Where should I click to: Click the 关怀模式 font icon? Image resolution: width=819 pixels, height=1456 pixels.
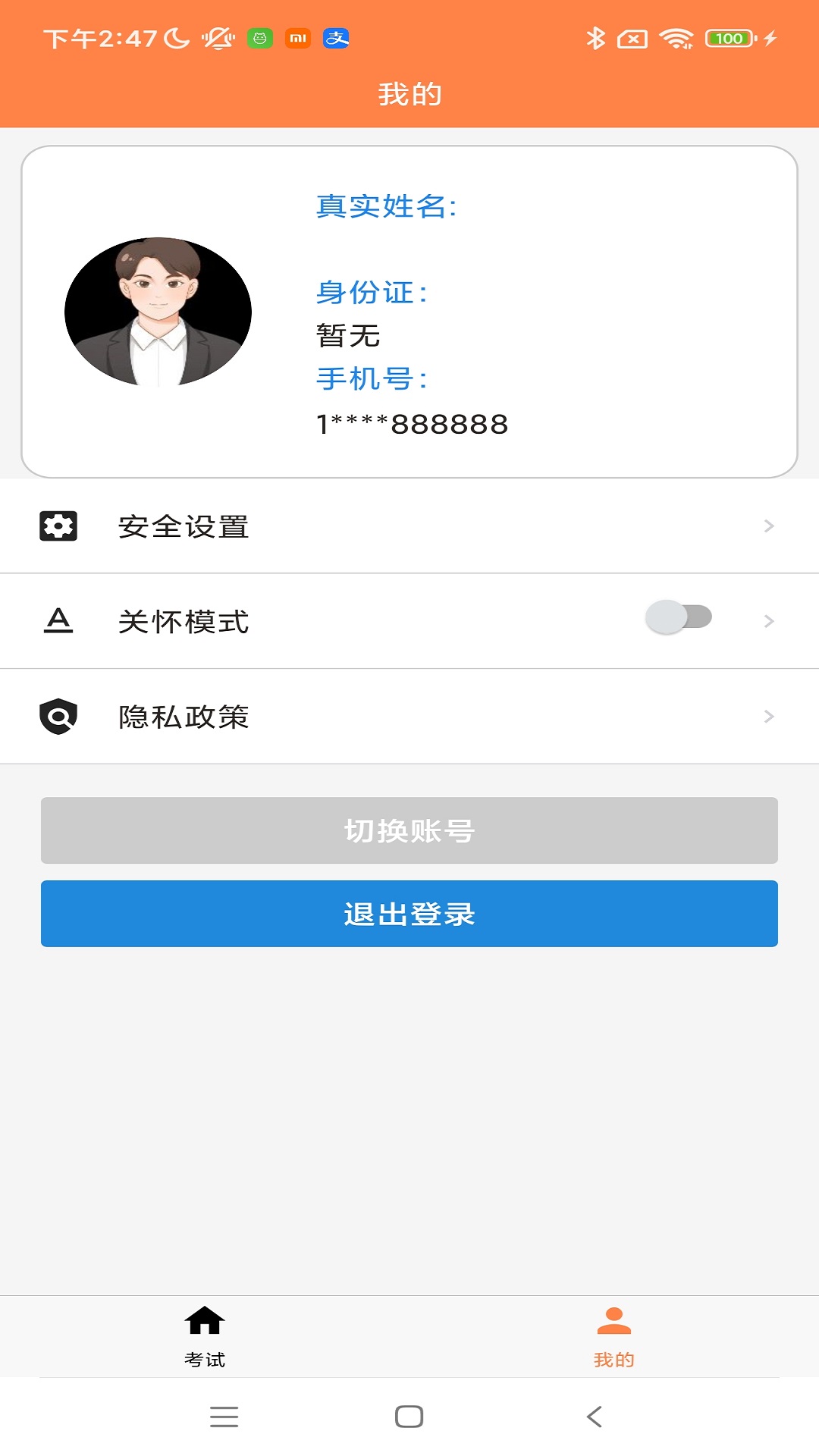point(58,620)
